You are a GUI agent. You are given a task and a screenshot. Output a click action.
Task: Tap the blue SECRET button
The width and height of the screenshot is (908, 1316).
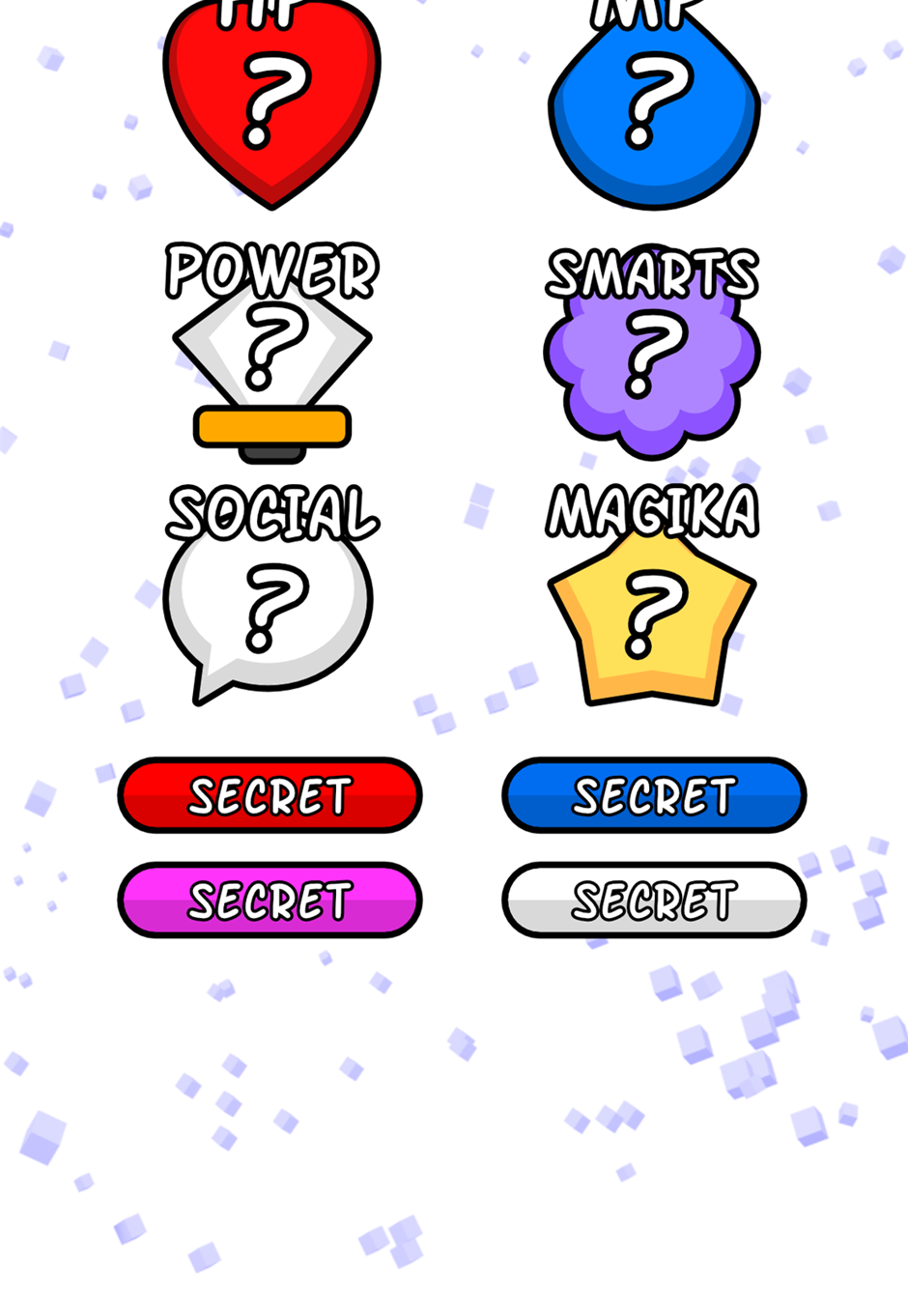[654, 795]
